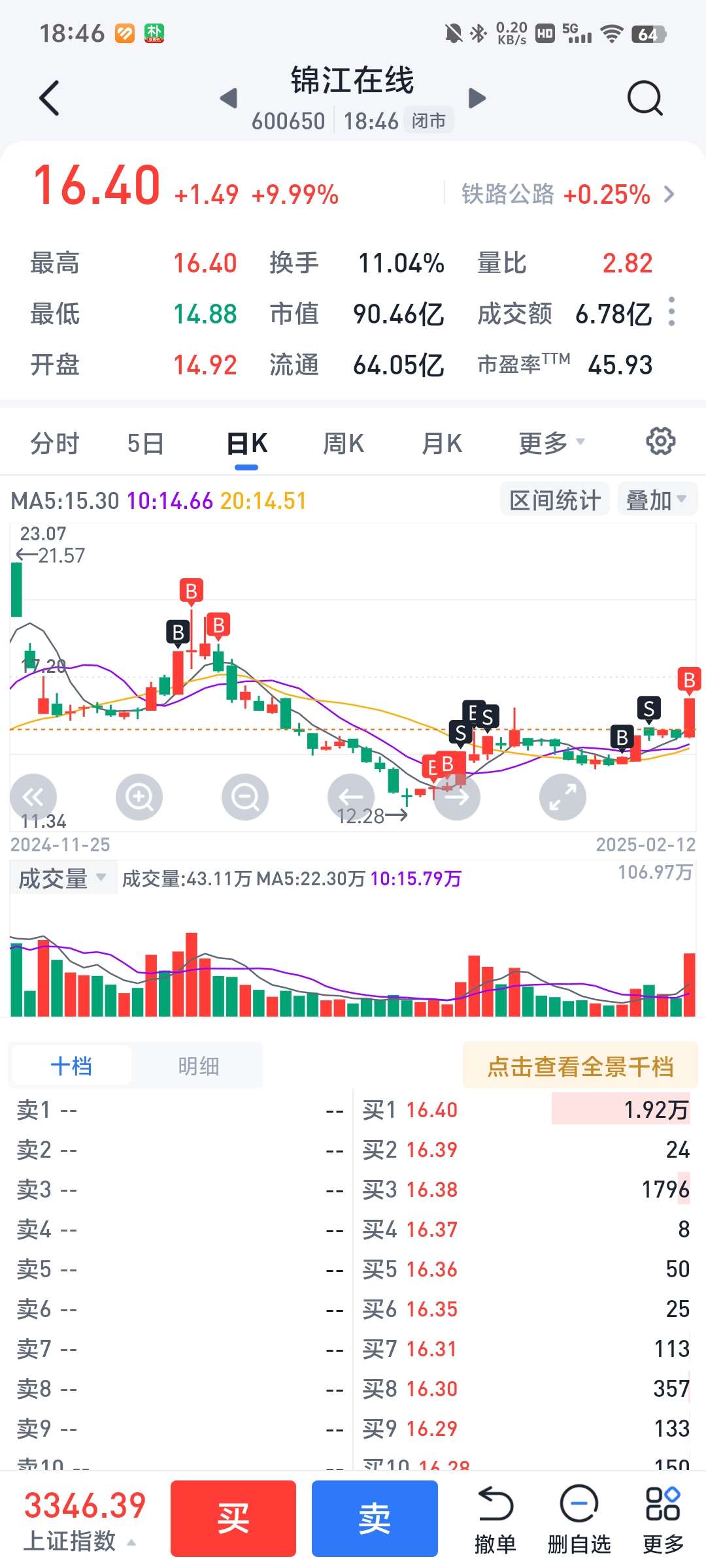The image size is (706, 1568).
Task: Tap the red 买 buy button
Action: point(233,1518)
